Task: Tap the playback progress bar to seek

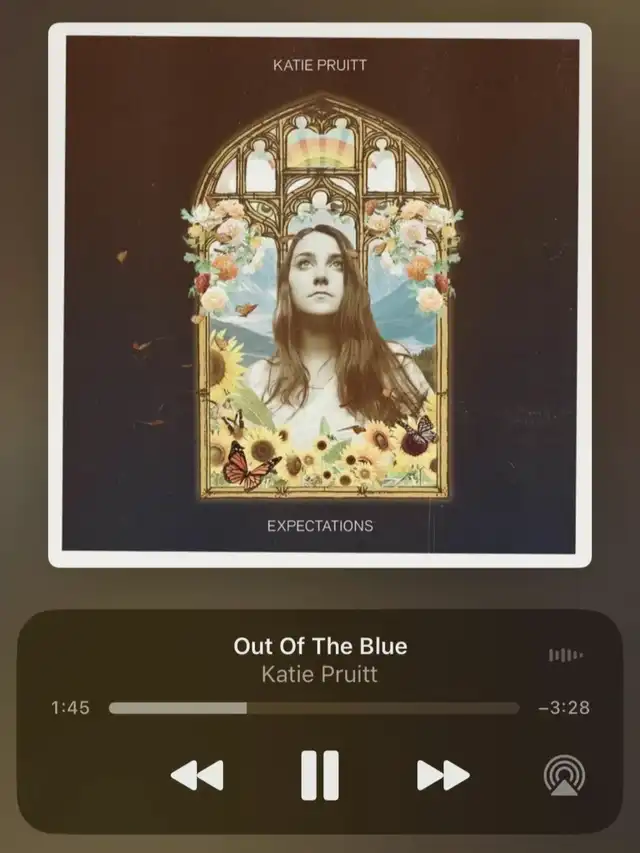Action: (314, 708)
